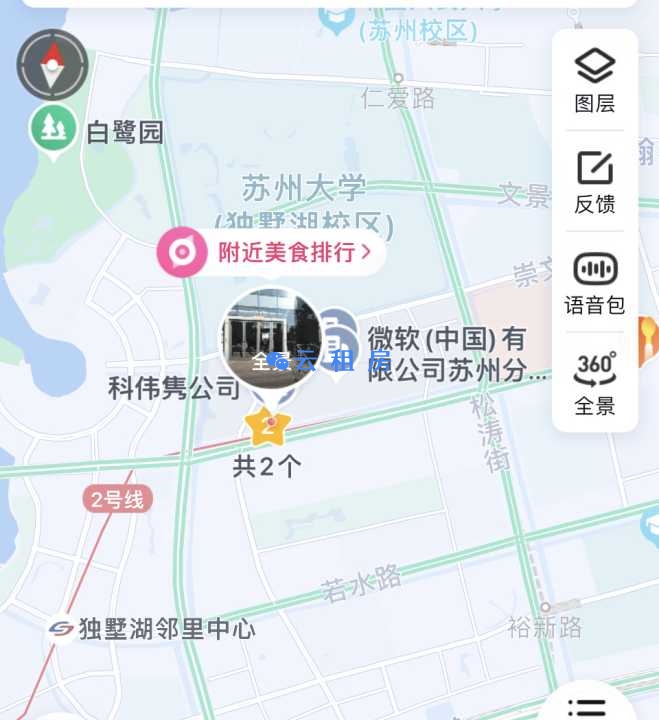Open 360° 全景 panorama view

(594, 384)
